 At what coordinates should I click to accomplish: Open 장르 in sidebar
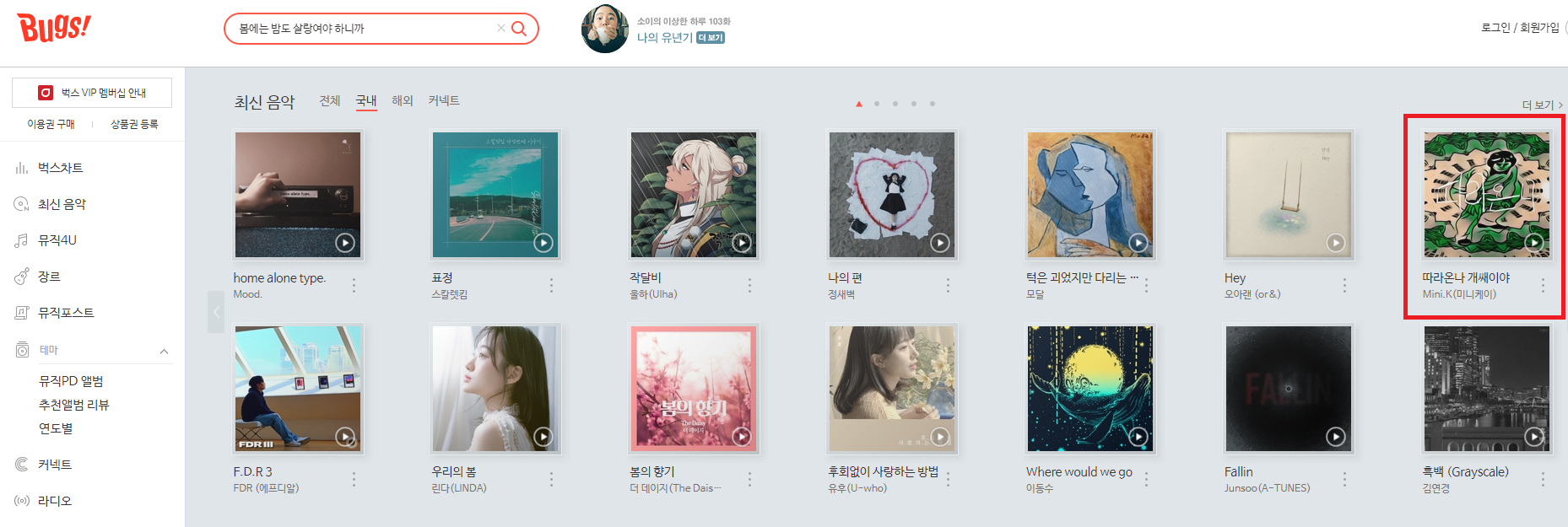(x=49, y=277)
